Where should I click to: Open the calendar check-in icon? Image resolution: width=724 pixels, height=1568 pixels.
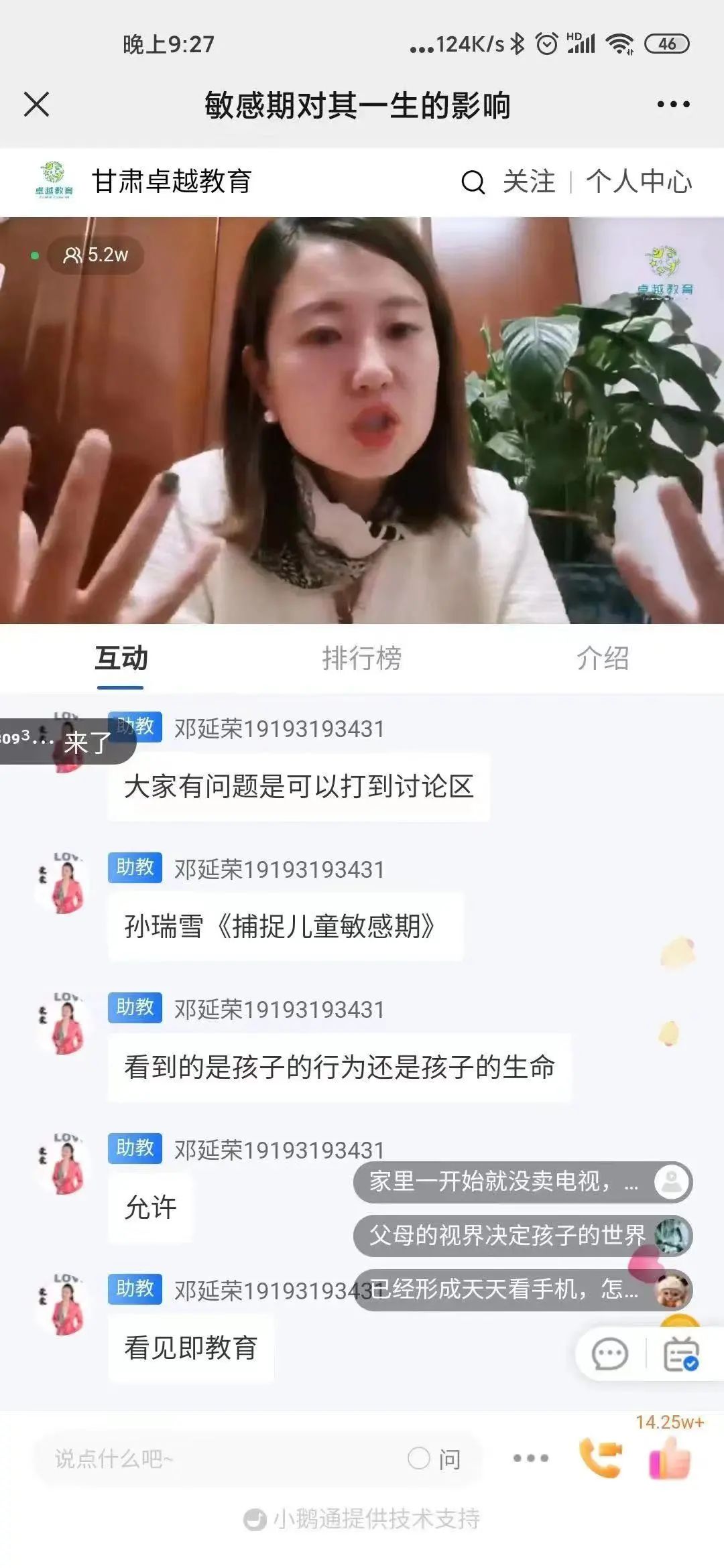click(681, 1354)
